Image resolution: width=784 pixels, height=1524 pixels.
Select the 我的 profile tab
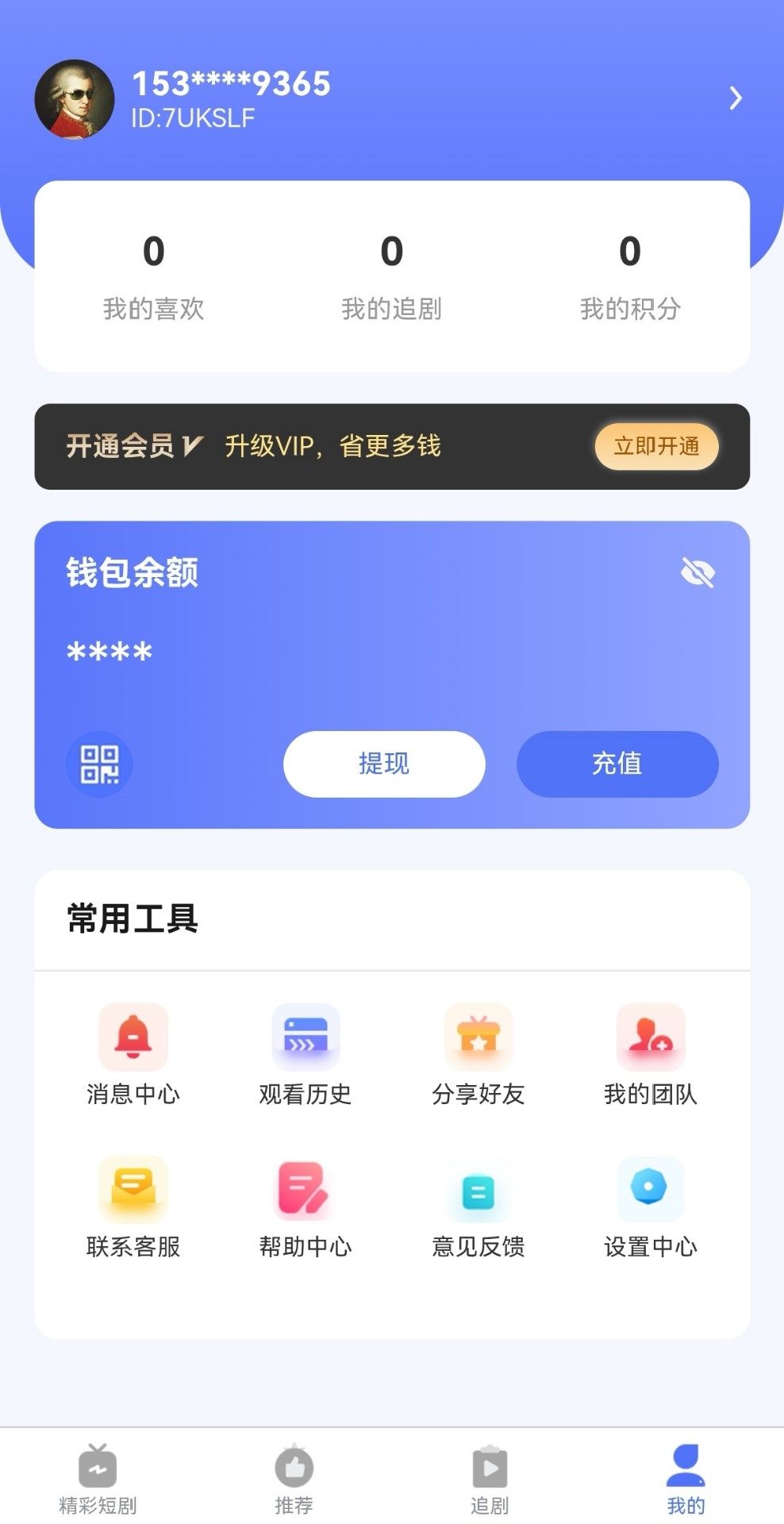point(686,1479)
